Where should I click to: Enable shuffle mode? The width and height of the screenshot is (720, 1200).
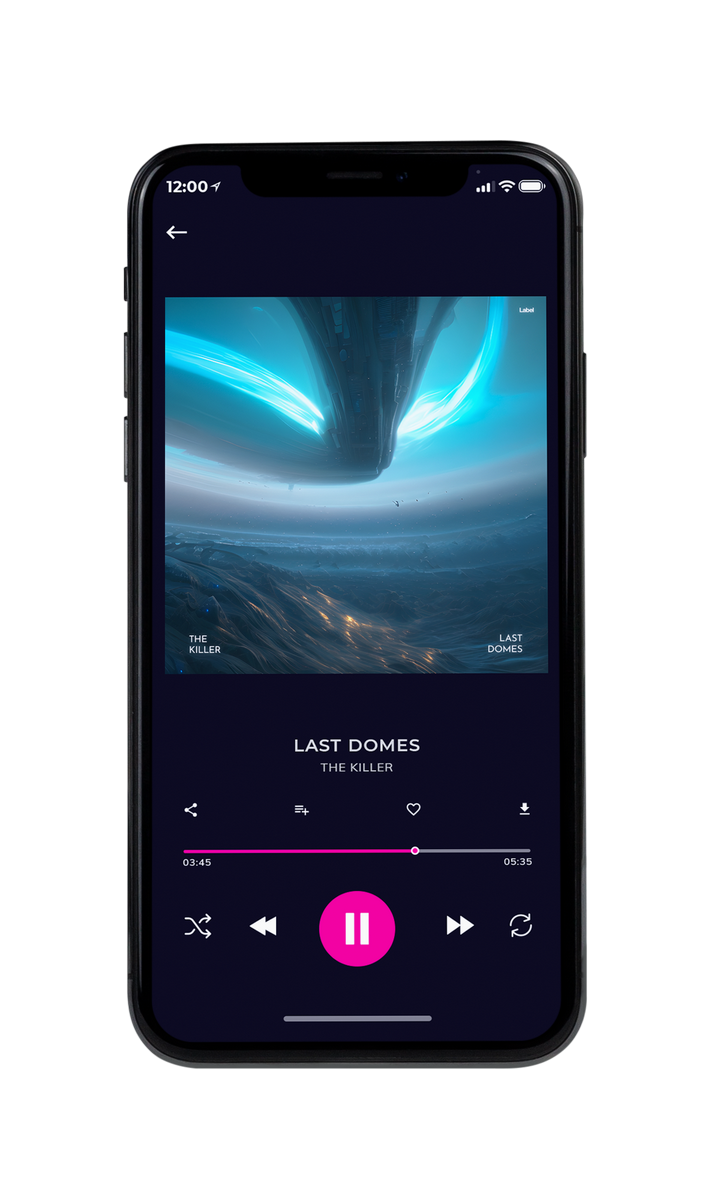click(x=198, y=926)
